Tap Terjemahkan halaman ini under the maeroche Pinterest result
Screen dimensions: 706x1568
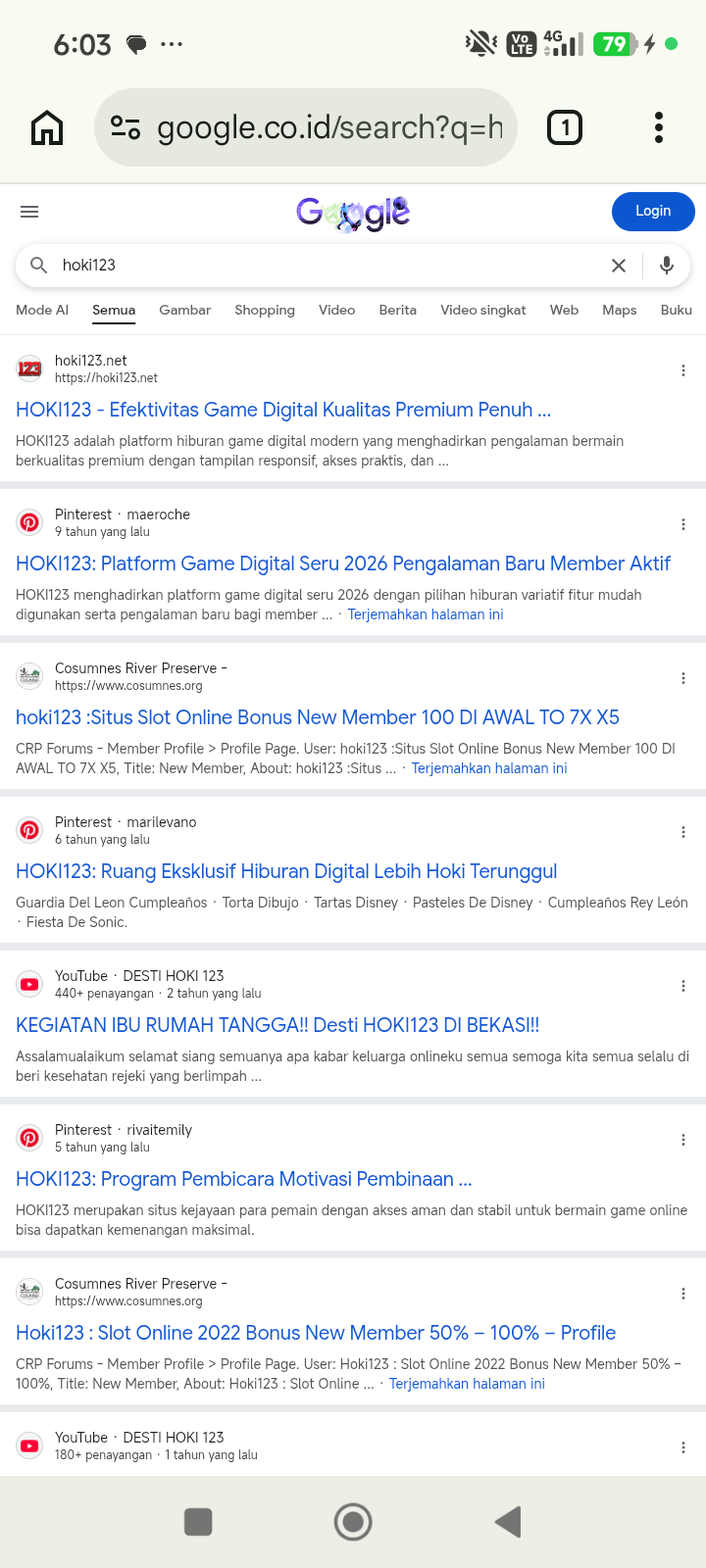[426, 614]
